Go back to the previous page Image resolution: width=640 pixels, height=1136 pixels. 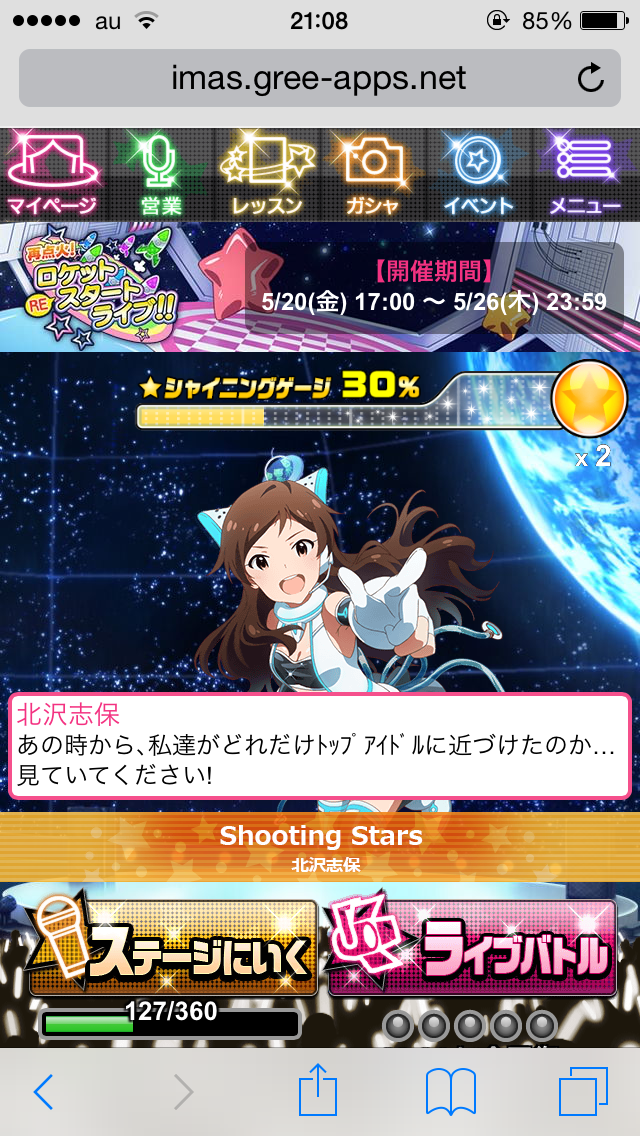pos(44,1092)
